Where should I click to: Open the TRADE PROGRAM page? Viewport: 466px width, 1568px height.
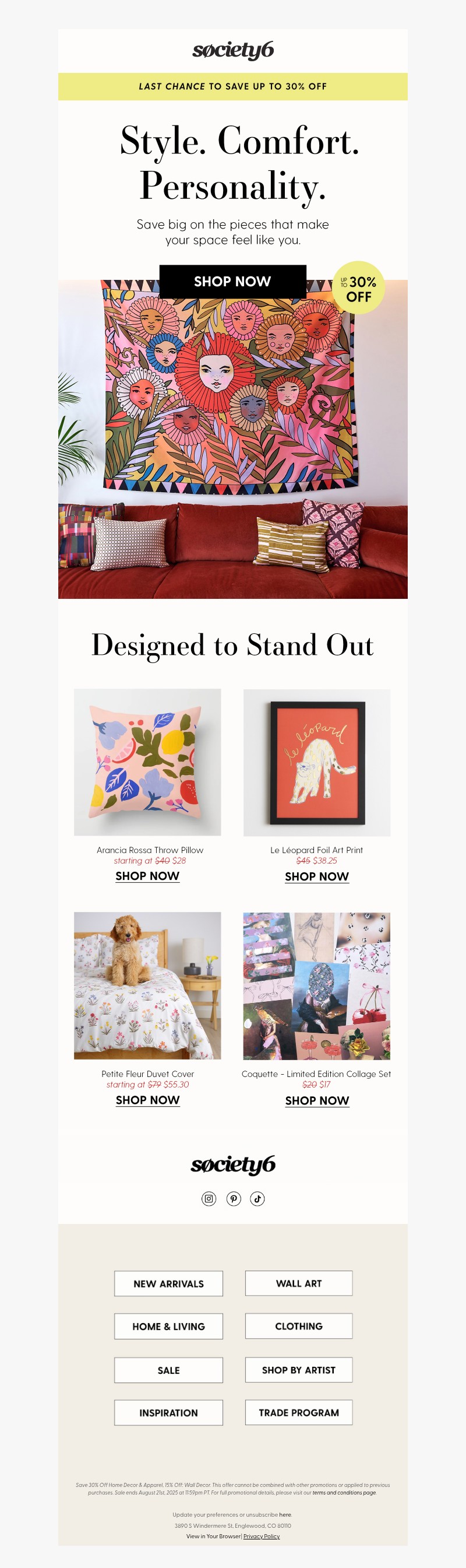[299, 1412]
